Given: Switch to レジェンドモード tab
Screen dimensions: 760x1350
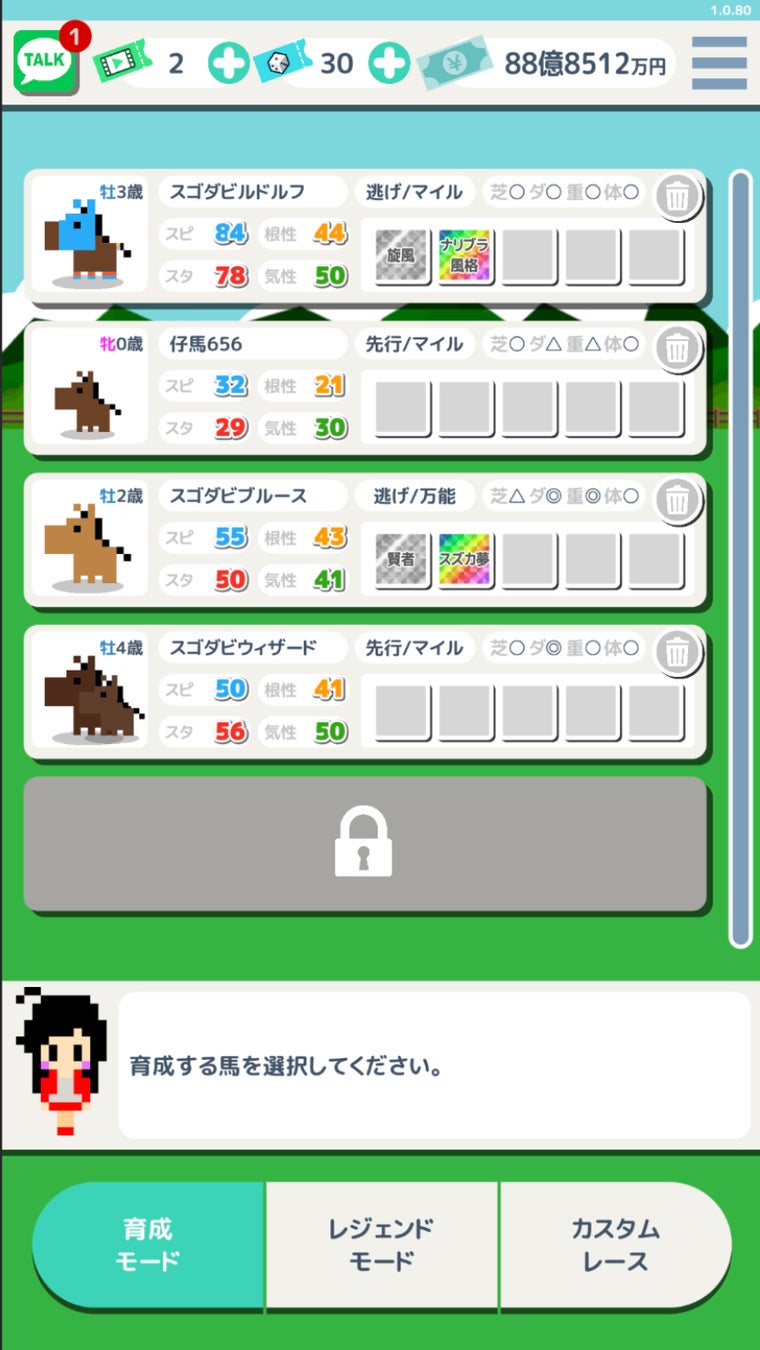Looking at the screenshot, I should [381, 1245].
